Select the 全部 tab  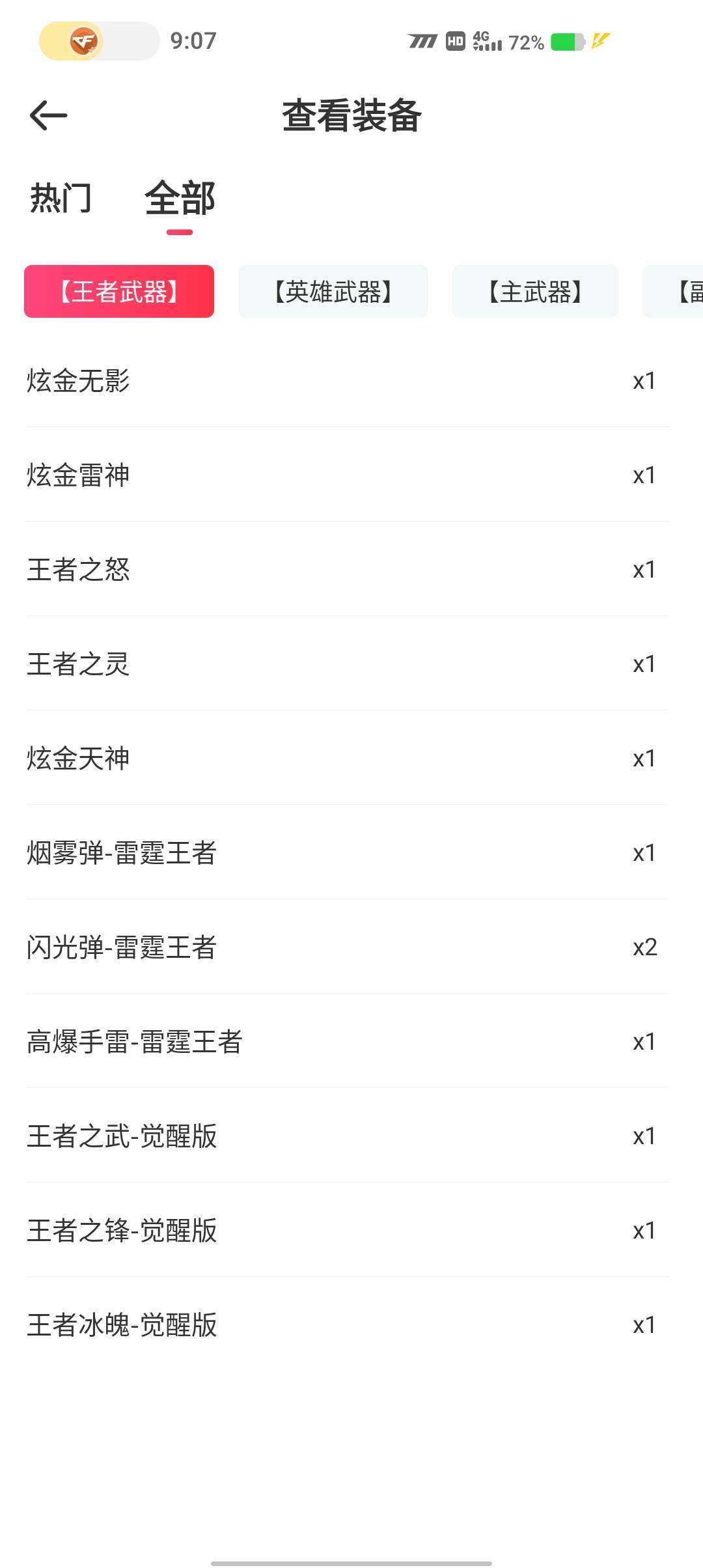click(x=180, y=198)
